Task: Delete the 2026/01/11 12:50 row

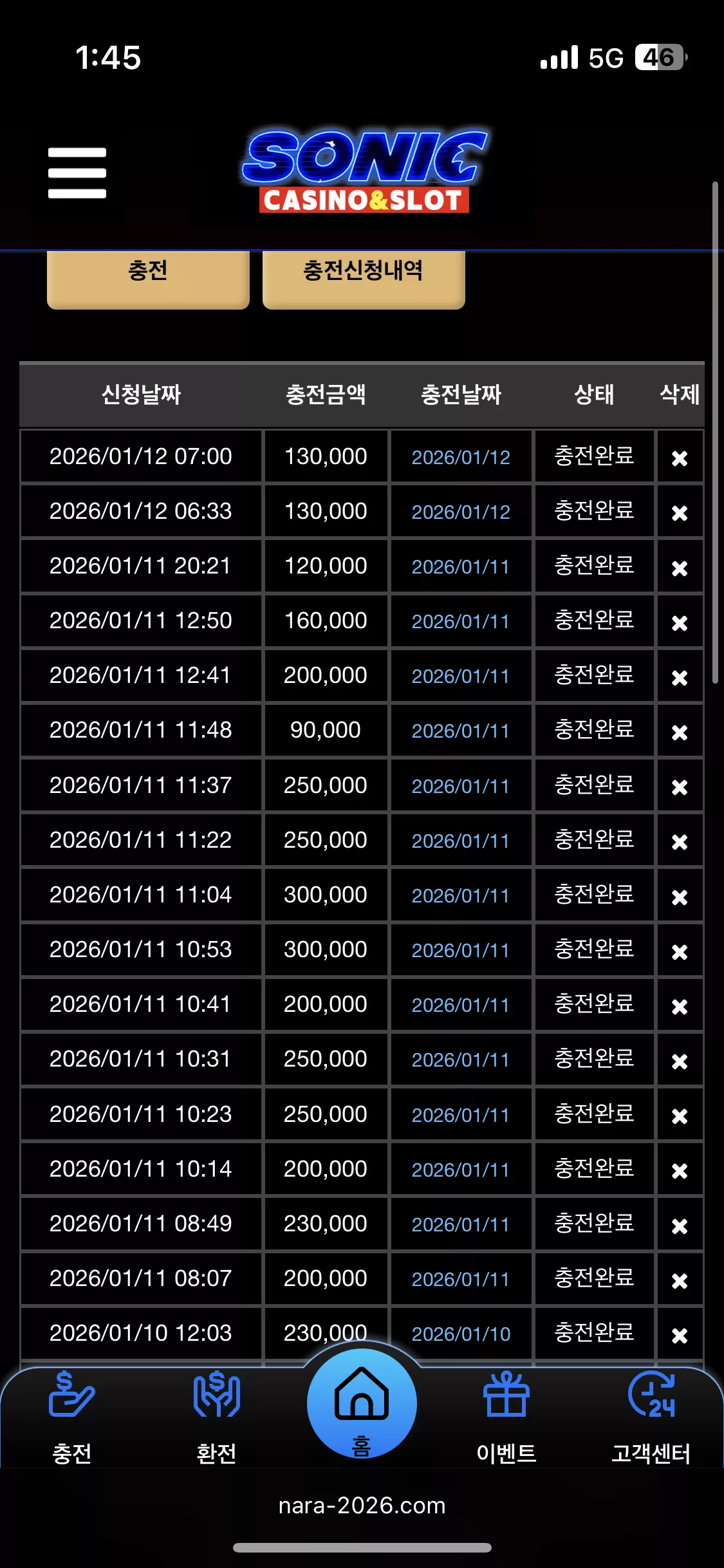Action: point(680,623)
